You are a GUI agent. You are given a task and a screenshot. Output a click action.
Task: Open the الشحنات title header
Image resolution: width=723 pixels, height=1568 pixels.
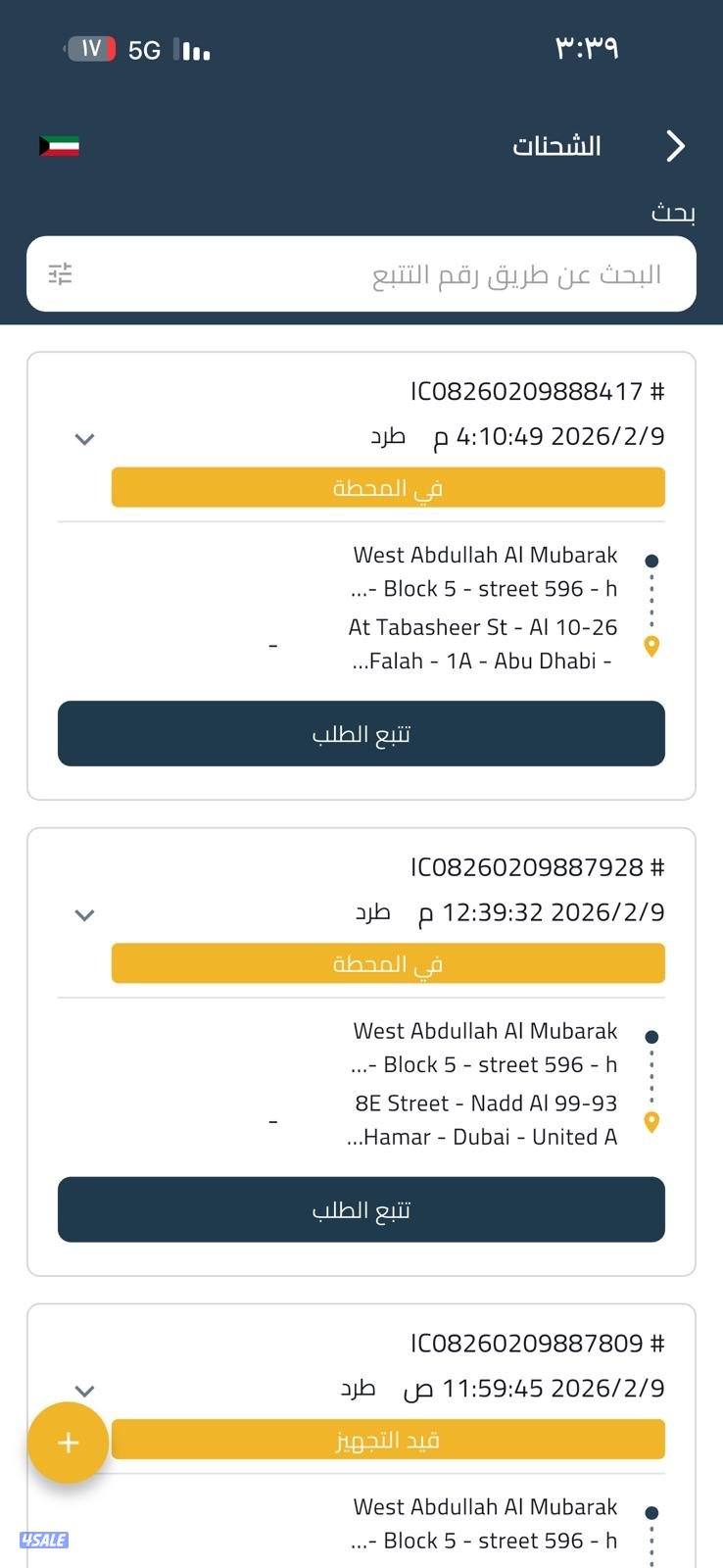pyautogui.click(x=556, y=146)
